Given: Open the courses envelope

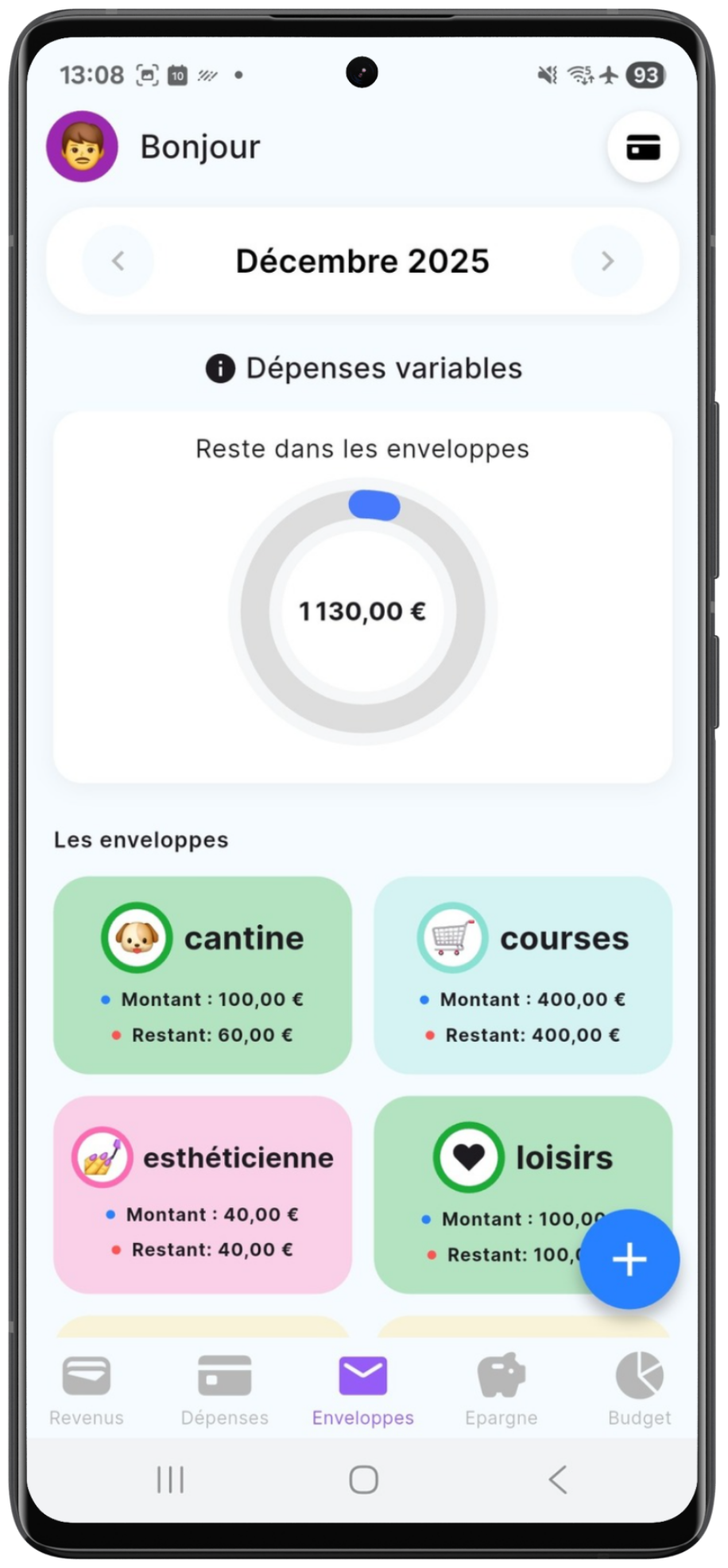Looking at the screenshot, I should click(522, 974).
